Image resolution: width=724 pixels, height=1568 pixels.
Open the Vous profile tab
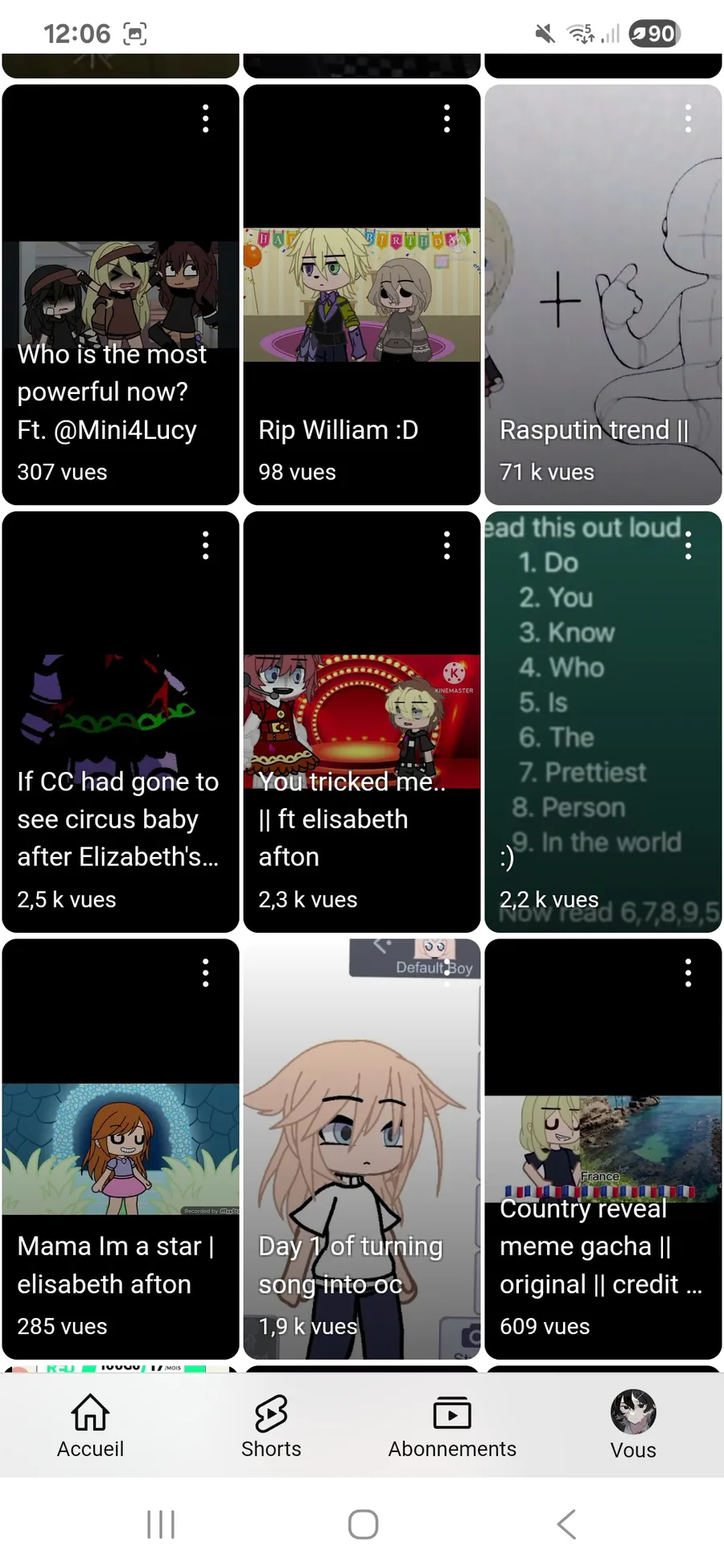click(633, 1426)
